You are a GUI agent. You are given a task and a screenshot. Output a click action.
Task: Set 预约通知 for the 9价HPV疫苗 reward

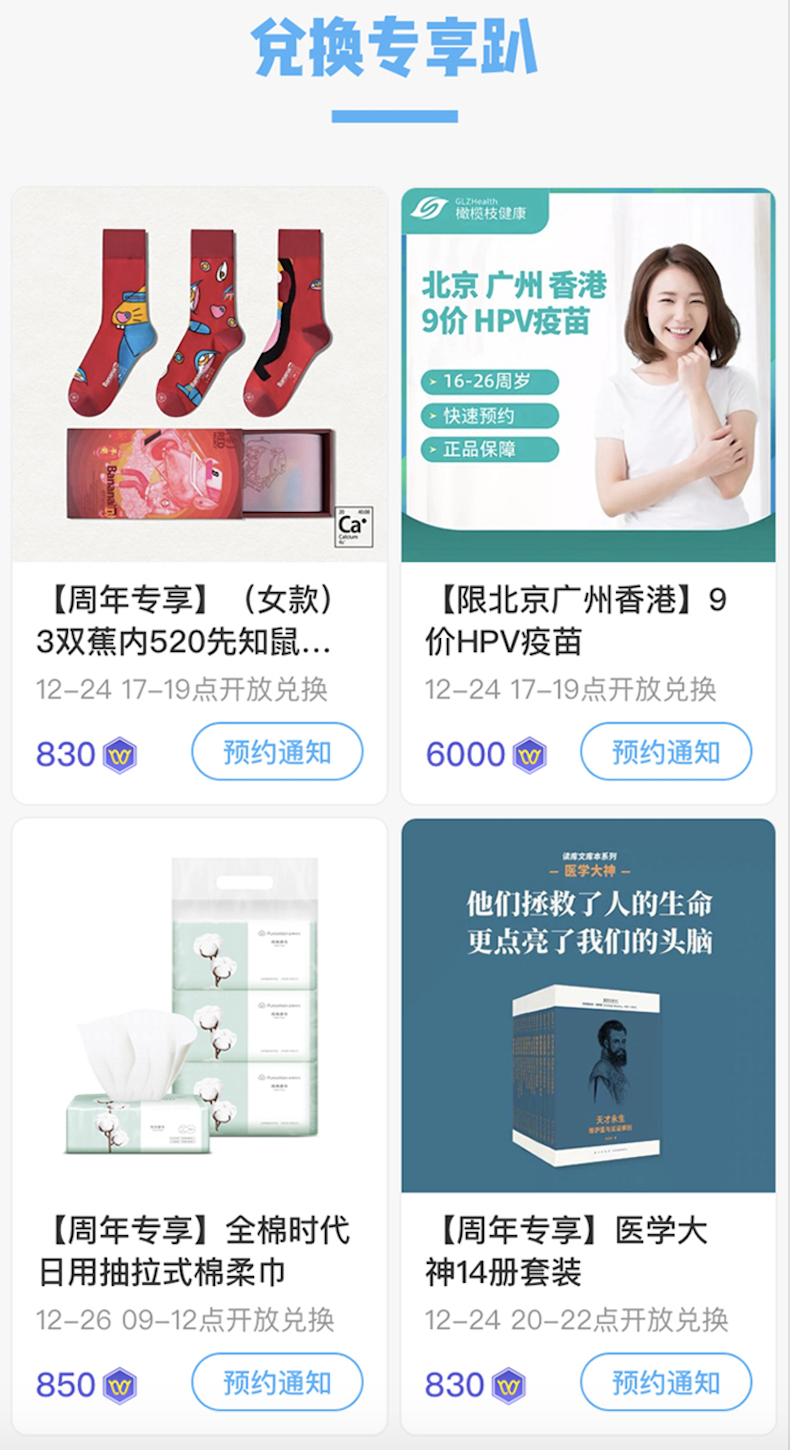click(666, 752)
